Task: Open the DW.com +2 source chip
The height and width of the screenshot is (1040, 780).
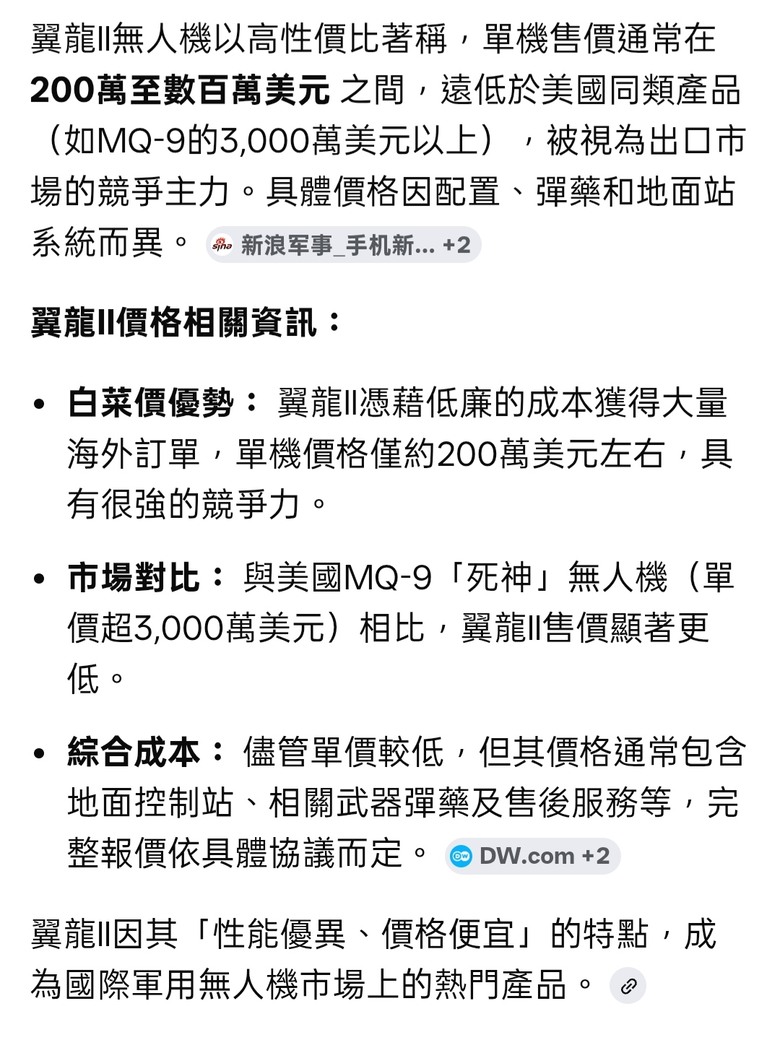Action: pyautogui.click(x=532, y=856)
